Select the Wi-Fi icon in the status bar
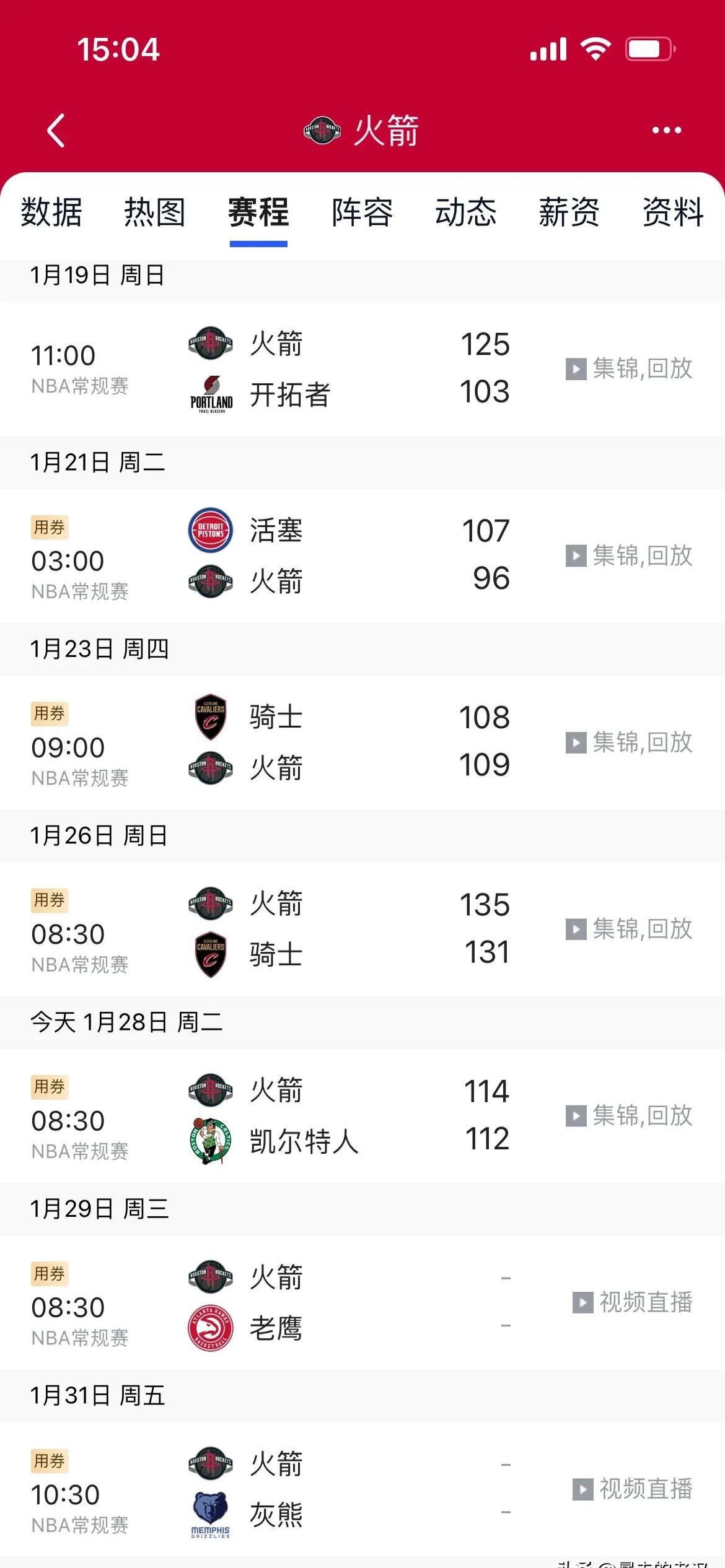This screenshot has width=725, height=1568. tap(596, 49)
